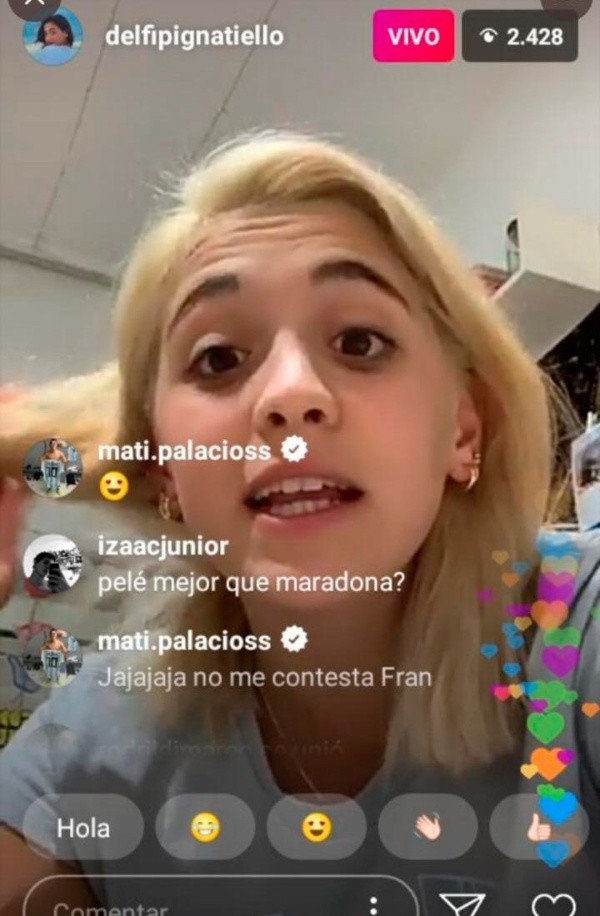
Task: Tap the delfipignatiello username
Action: (x=194, y=37)
